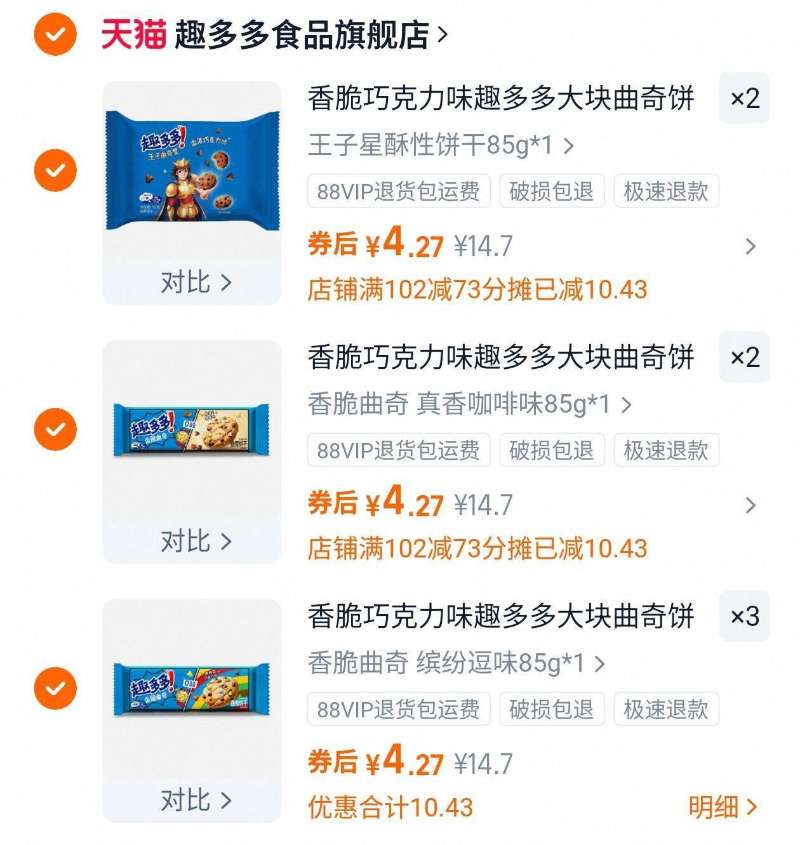
Task: Open the 真香咖啡味 product image
Action: [x=192, y=430]
